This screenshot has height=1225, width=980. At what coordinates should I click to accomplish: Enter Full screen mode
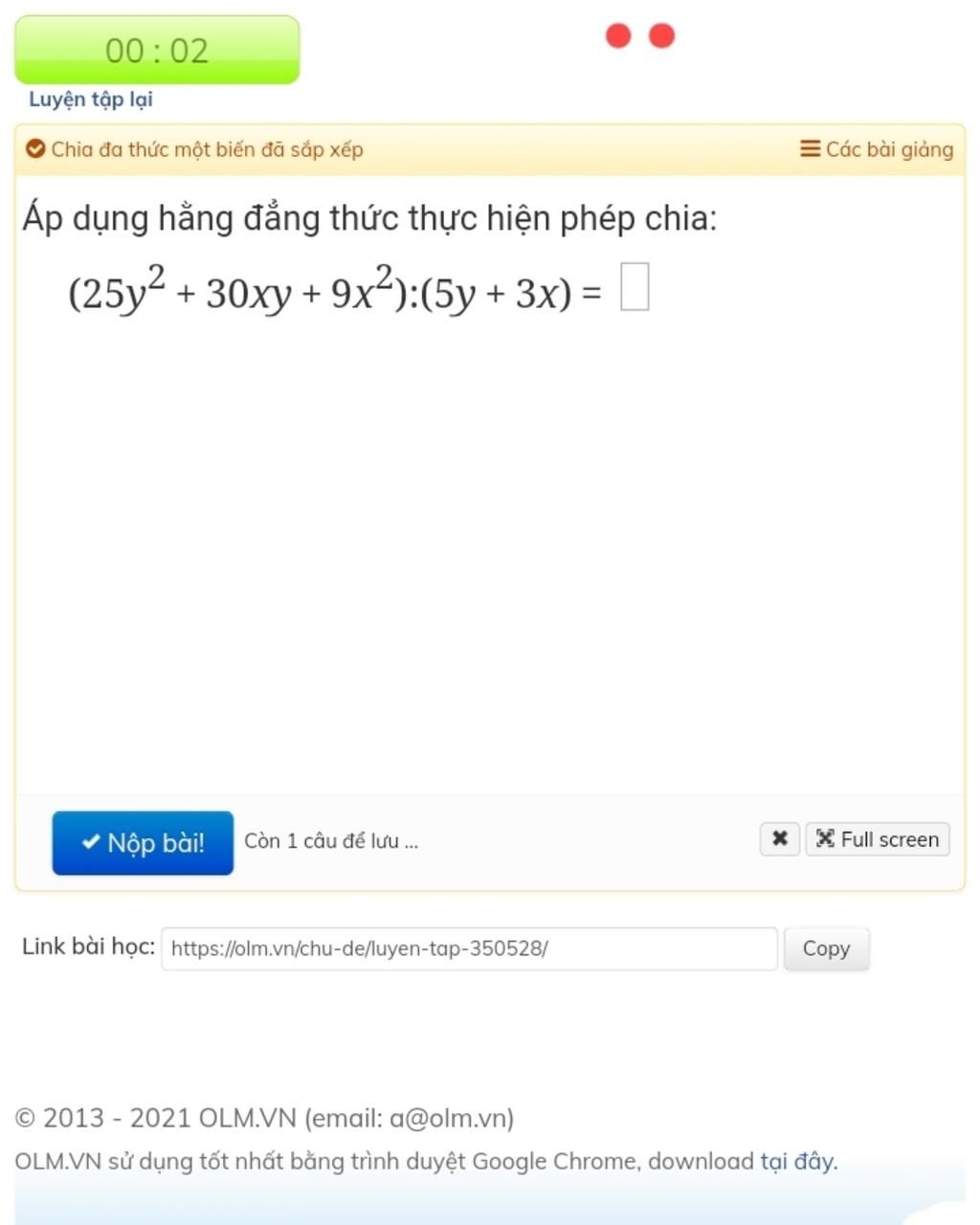(878, 839)
